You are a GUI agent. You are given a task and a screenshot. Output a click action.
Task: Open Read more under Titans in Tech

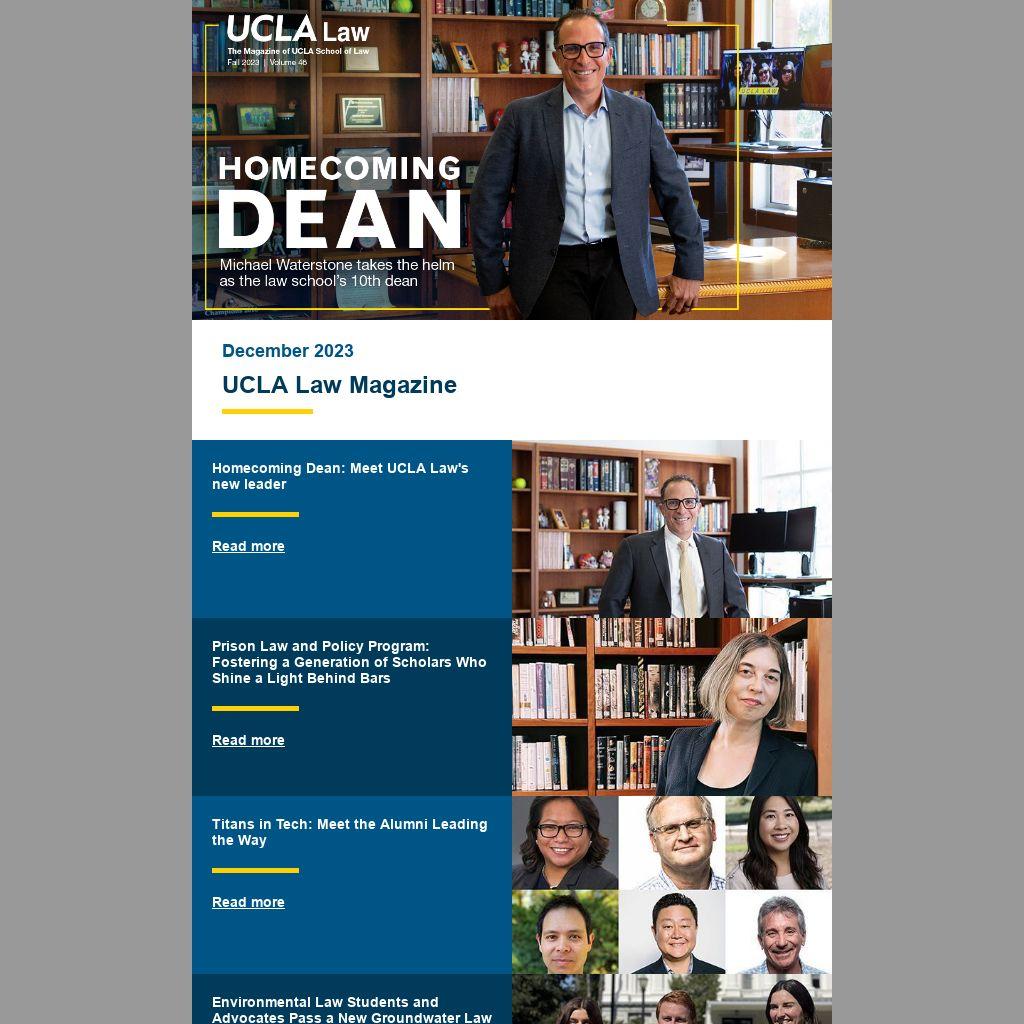pos(248,902)
